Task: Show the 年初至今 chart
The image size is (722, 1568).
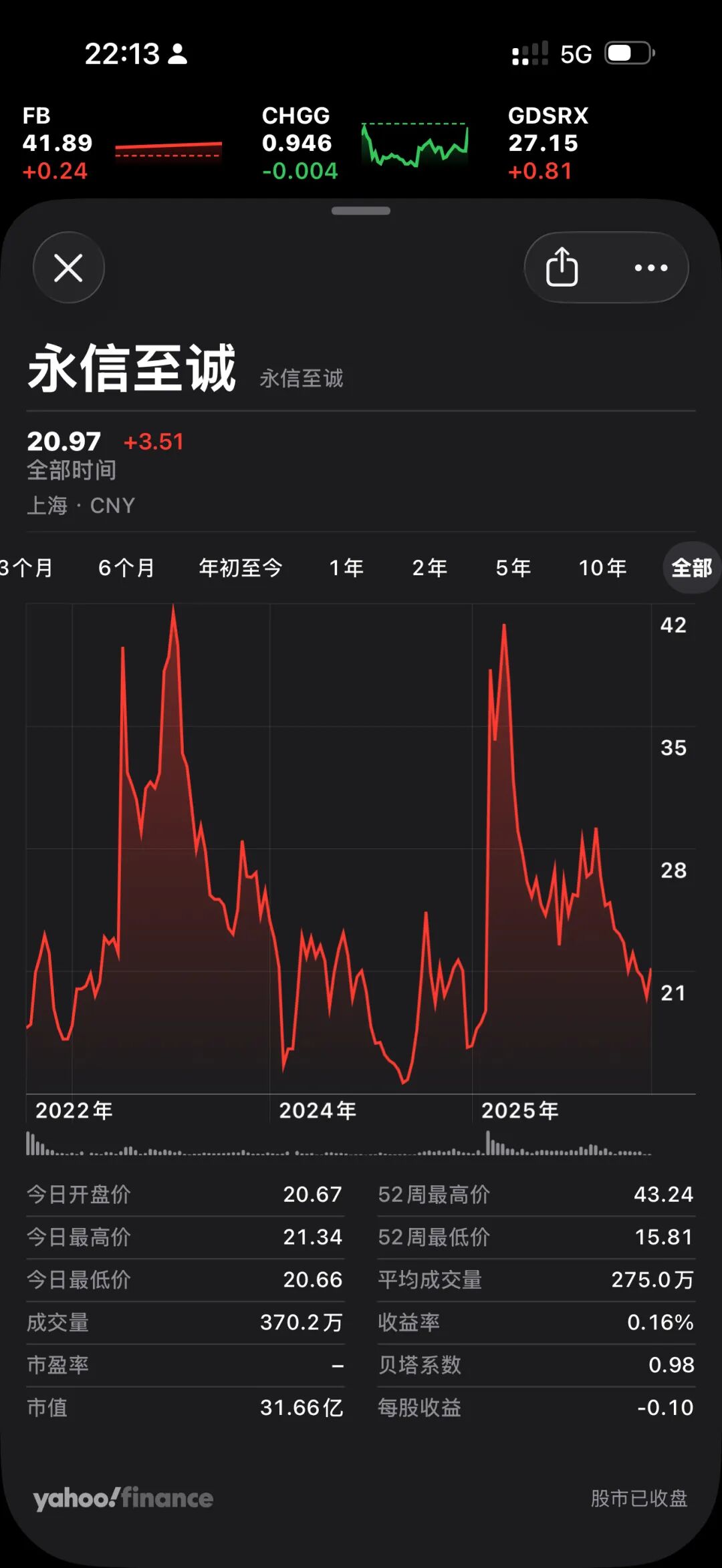Action: tap(241, 568)
